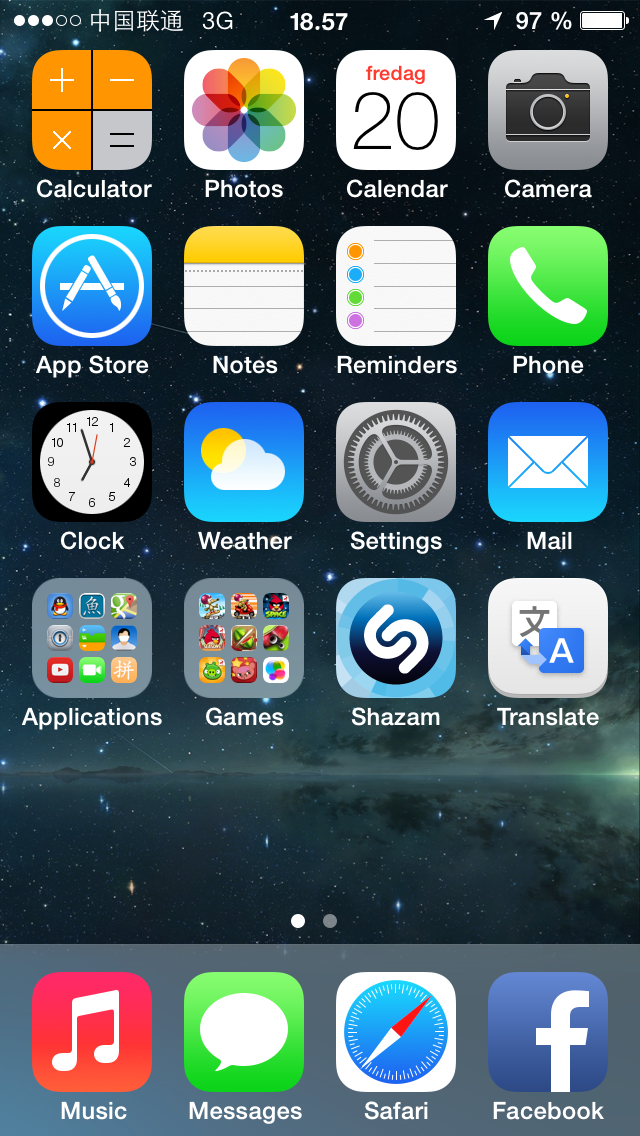Launch the Camera app

548,110
